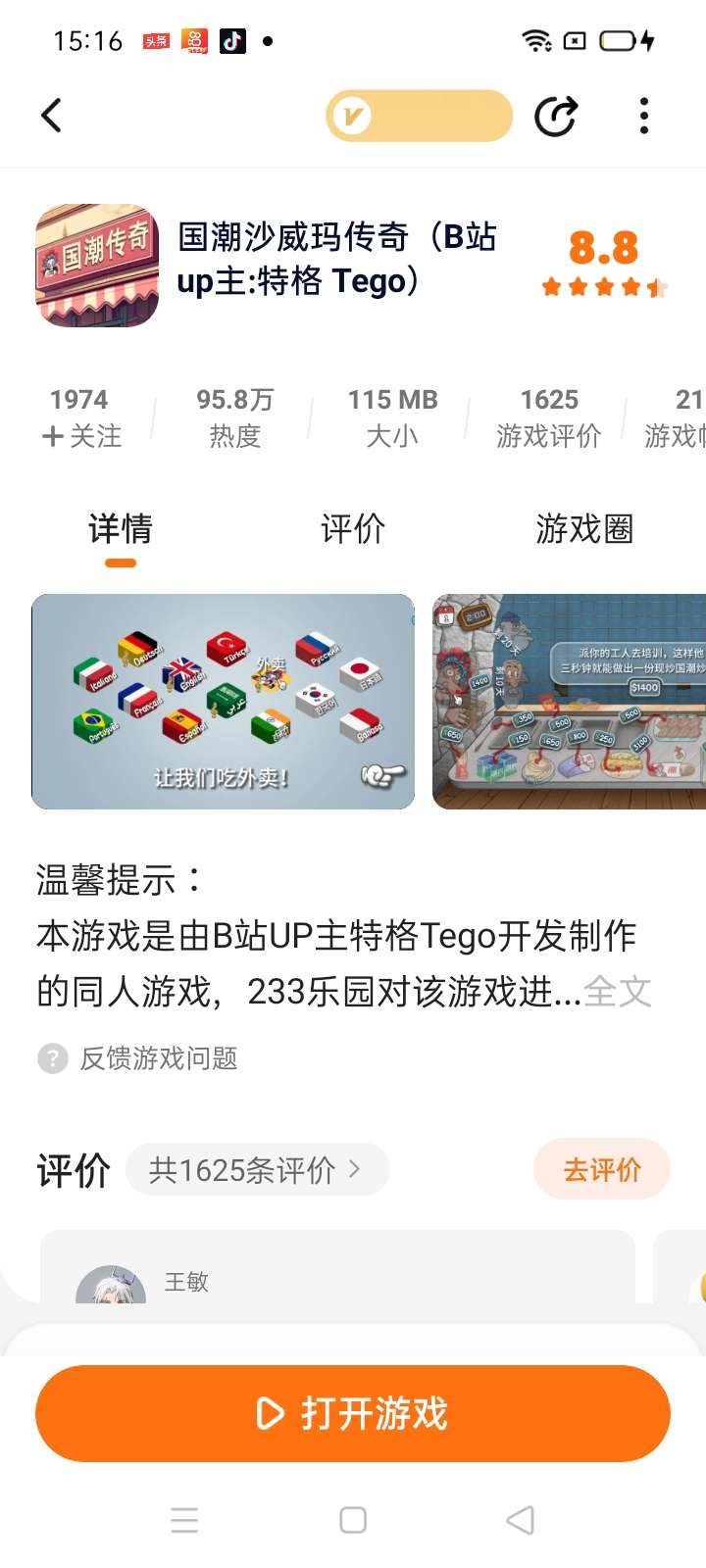Image resolution: width=706 pixels, height=1568 pixels.
Task: Tap the yellow V badge pill
Action: coord(420,116)
